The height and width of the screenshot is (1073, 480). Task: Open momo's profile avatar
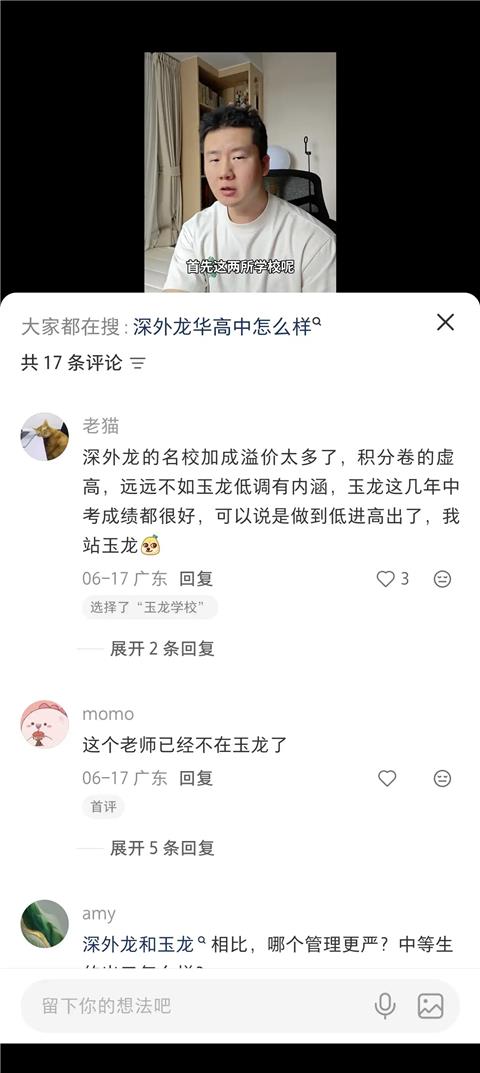45,724
